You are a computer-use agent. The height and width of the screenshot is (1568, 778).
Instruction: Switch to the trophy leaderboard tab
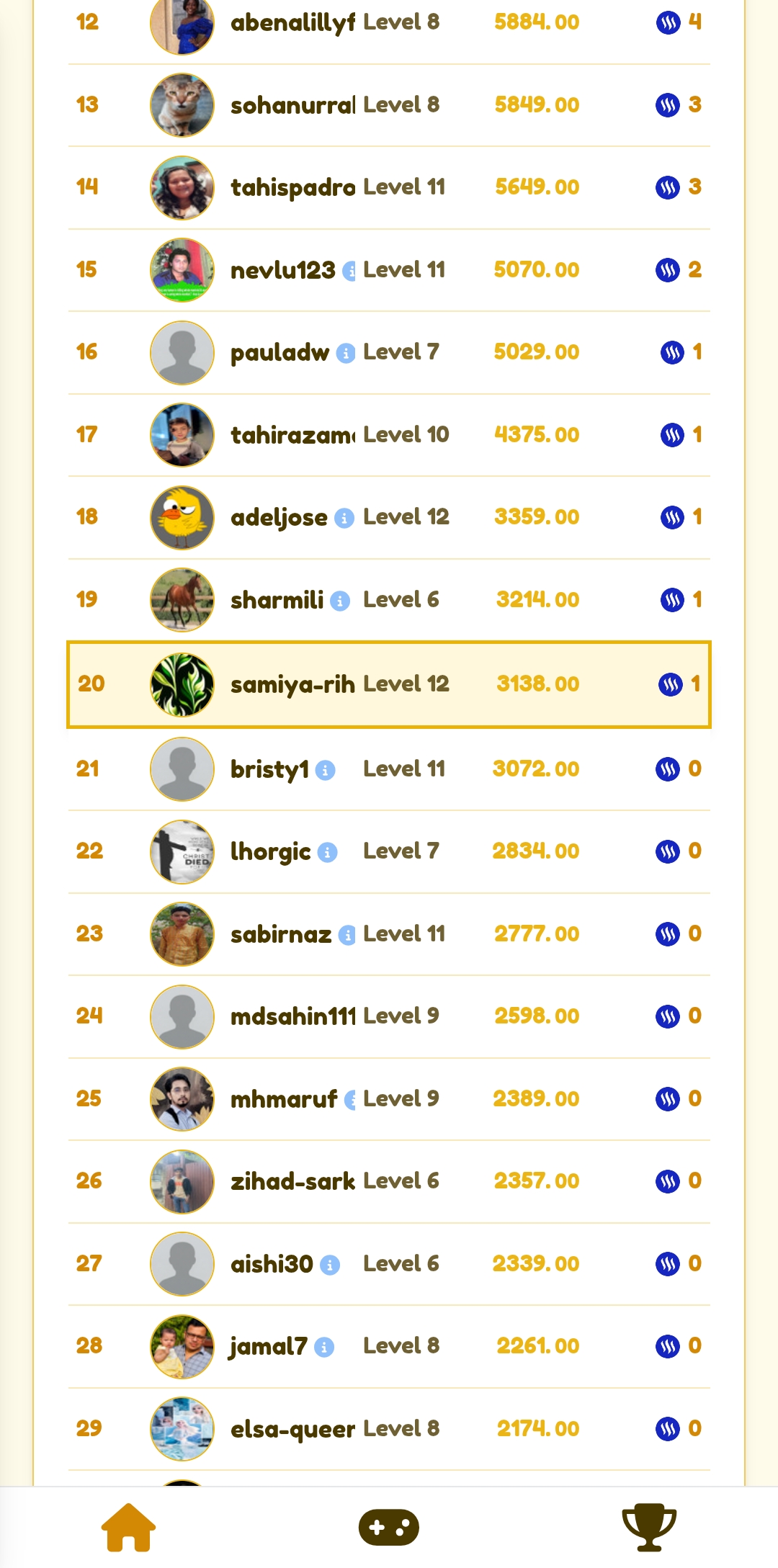point(649,1527)
